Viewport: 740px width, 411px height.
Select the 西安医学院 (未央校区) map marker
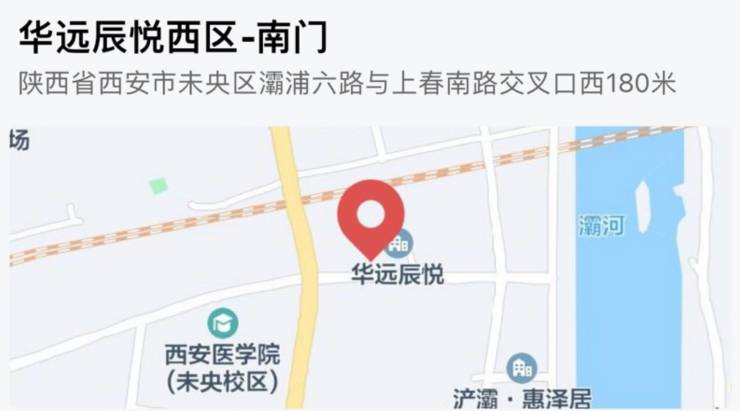click(x=222, y=323)
